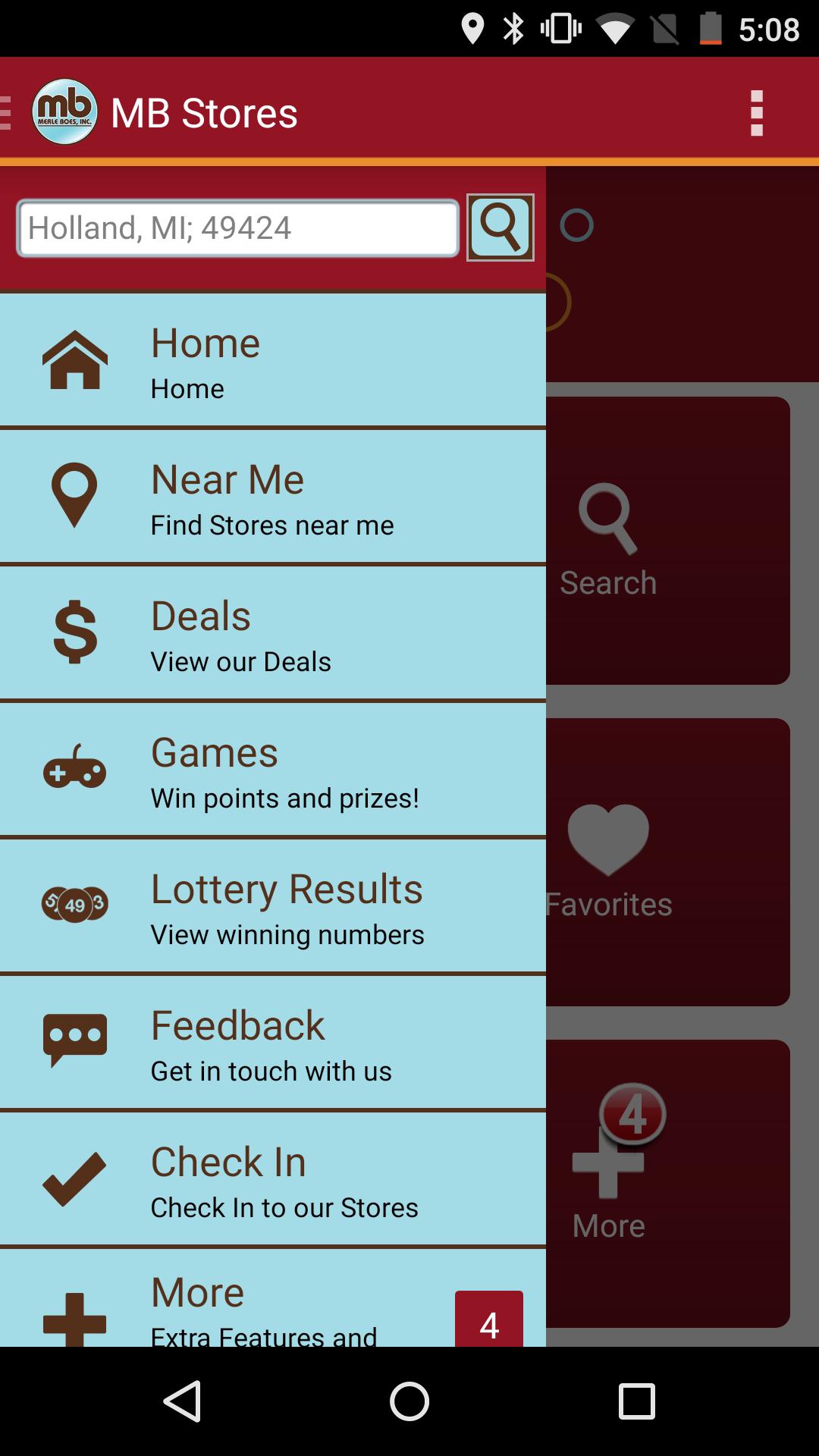Focus the Holland, MI location search field

tap(237, 227)
